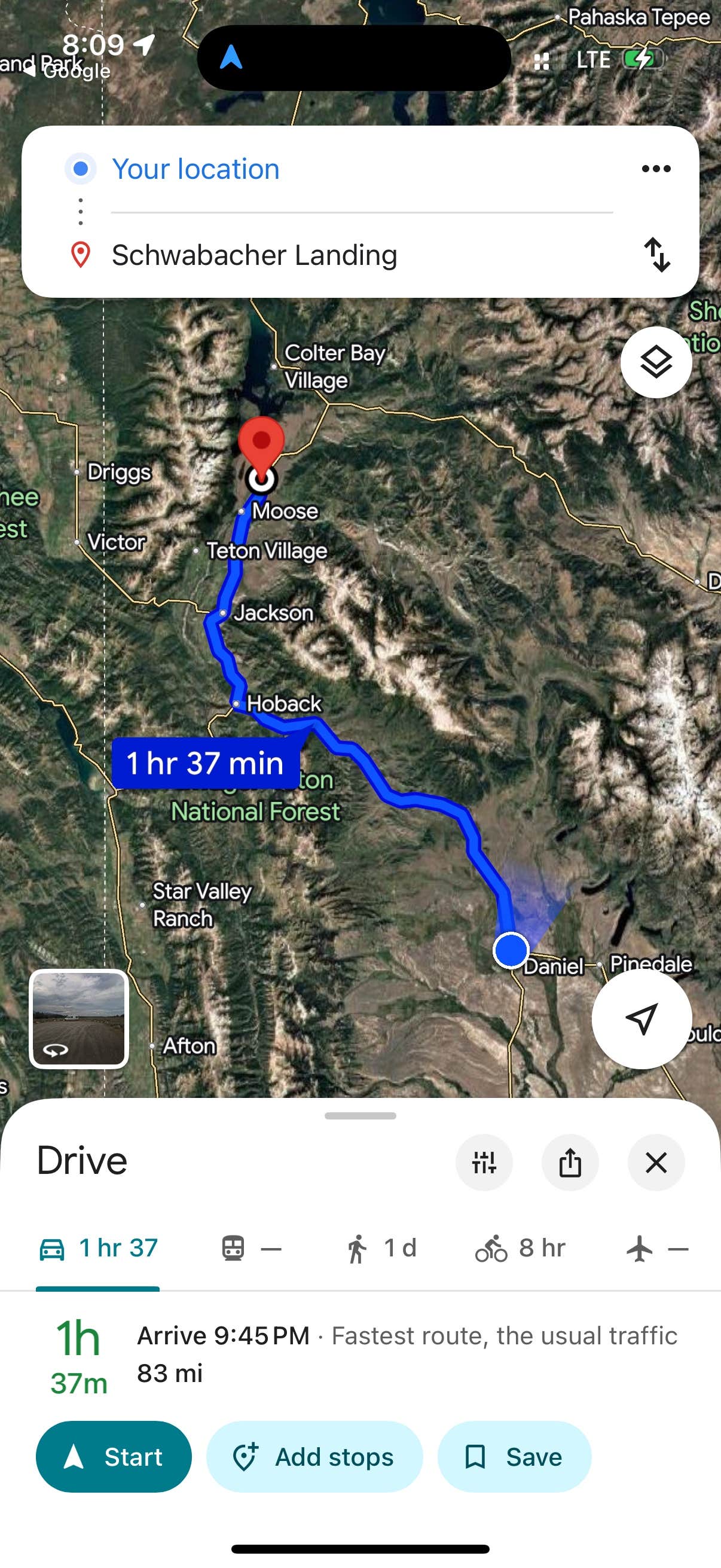Tap the 1 hr 37 min route label
Viewport: 721px width, 1568px height.
[x=205, y=762]
